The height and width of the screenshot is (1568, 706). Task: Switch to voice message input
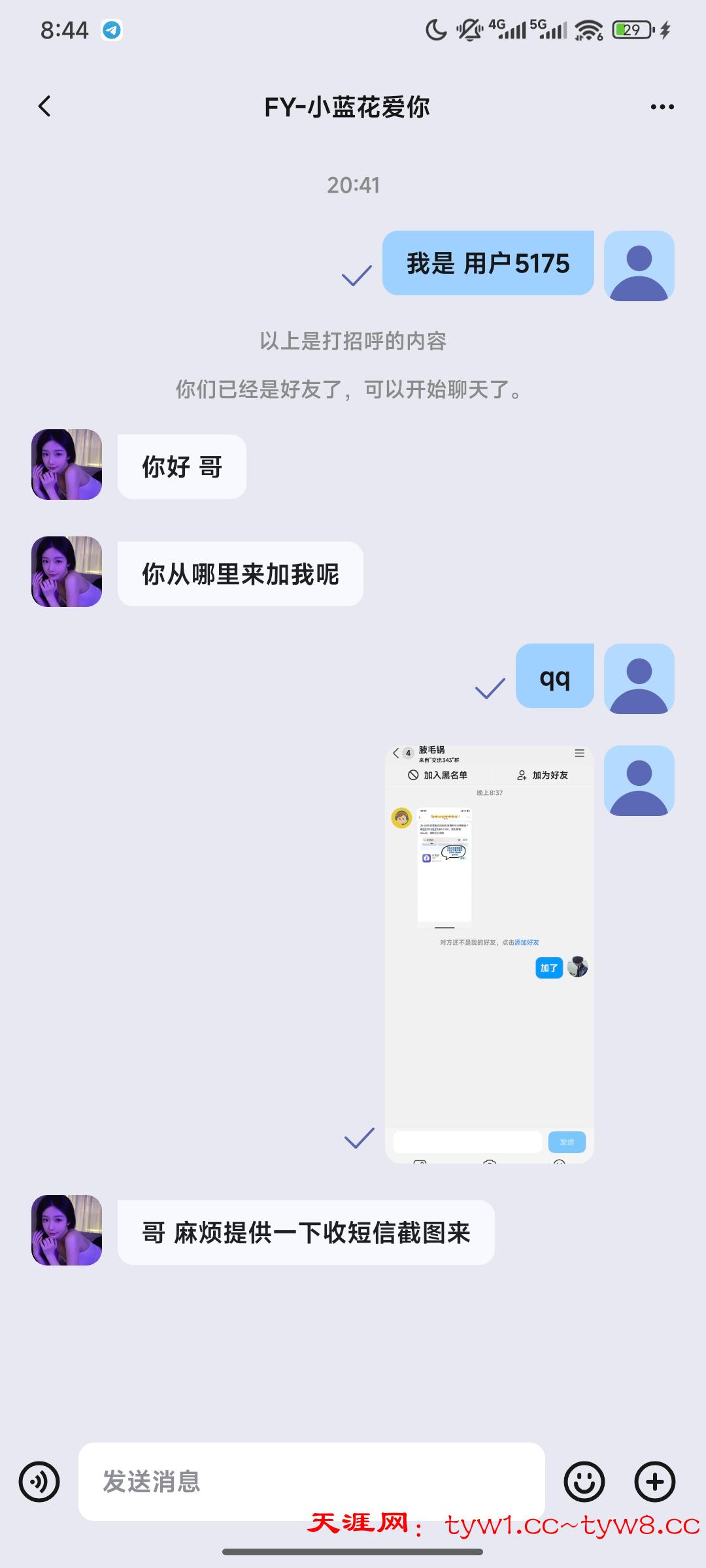[x=39, y=1481]
